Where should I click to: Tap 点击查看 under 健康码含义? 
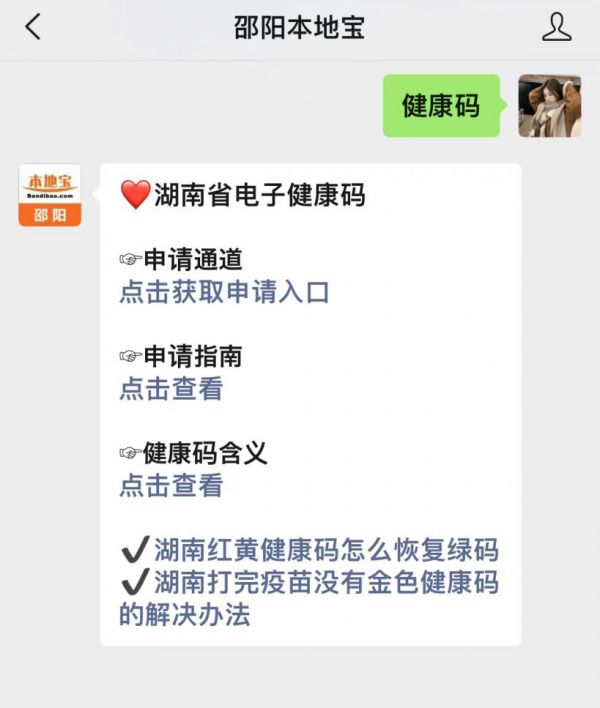(171, 486)
